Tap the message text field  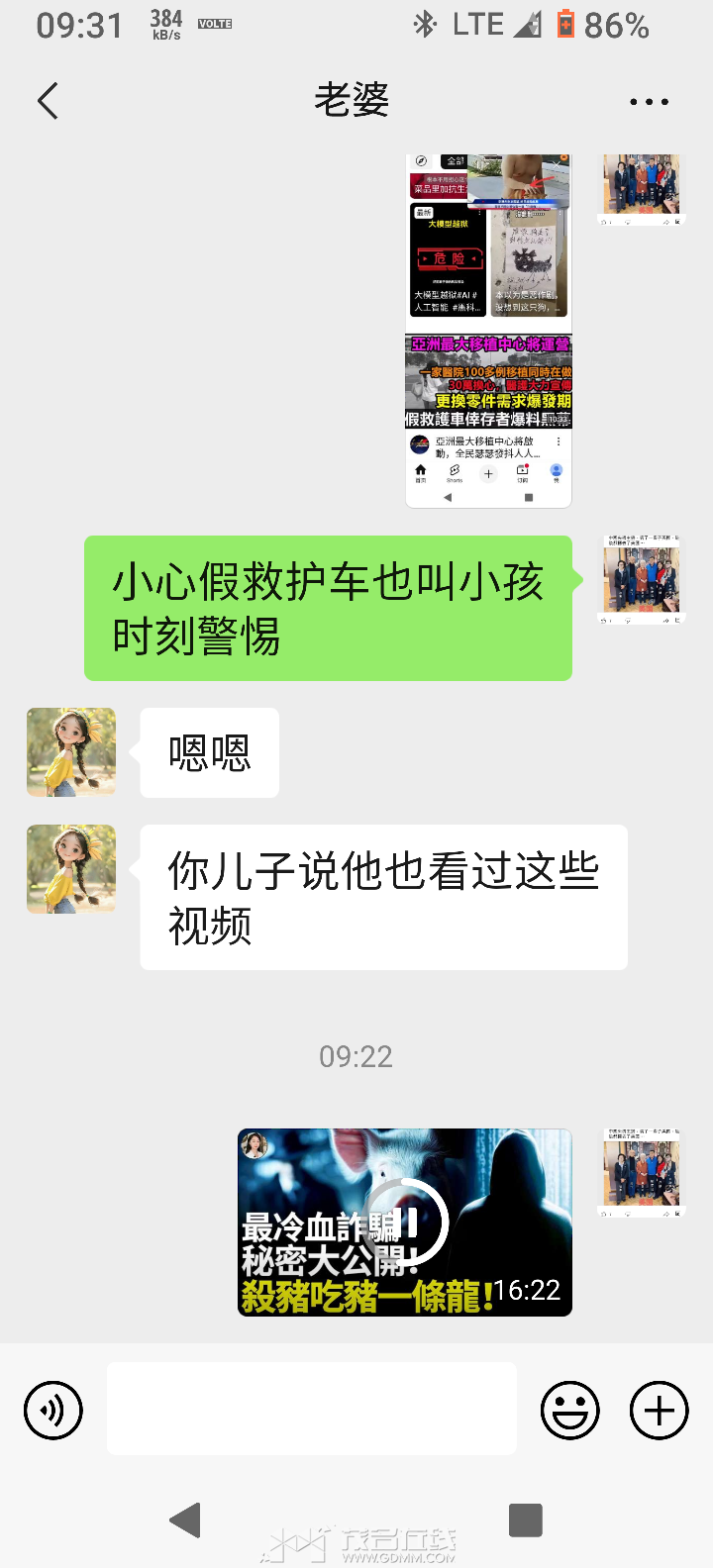pos(312,1409)
